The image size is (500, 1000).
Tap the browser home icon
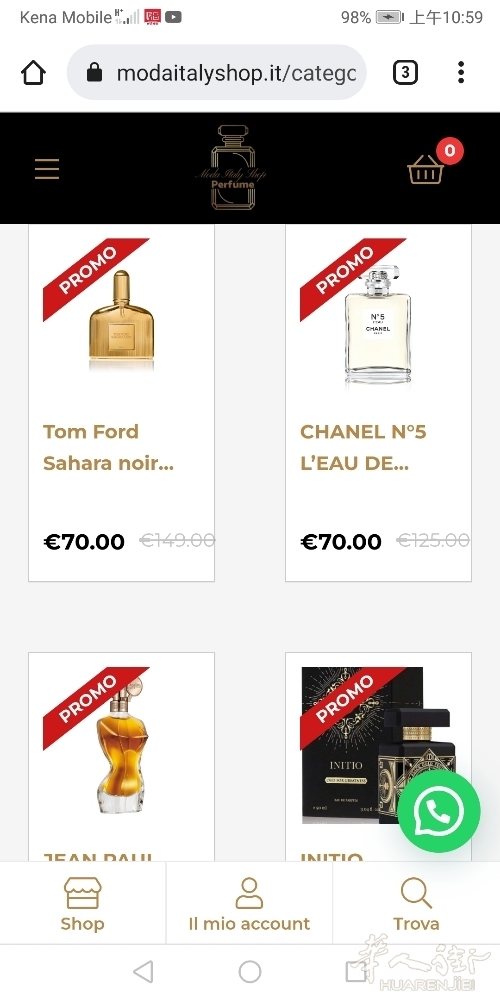point(33,73)
